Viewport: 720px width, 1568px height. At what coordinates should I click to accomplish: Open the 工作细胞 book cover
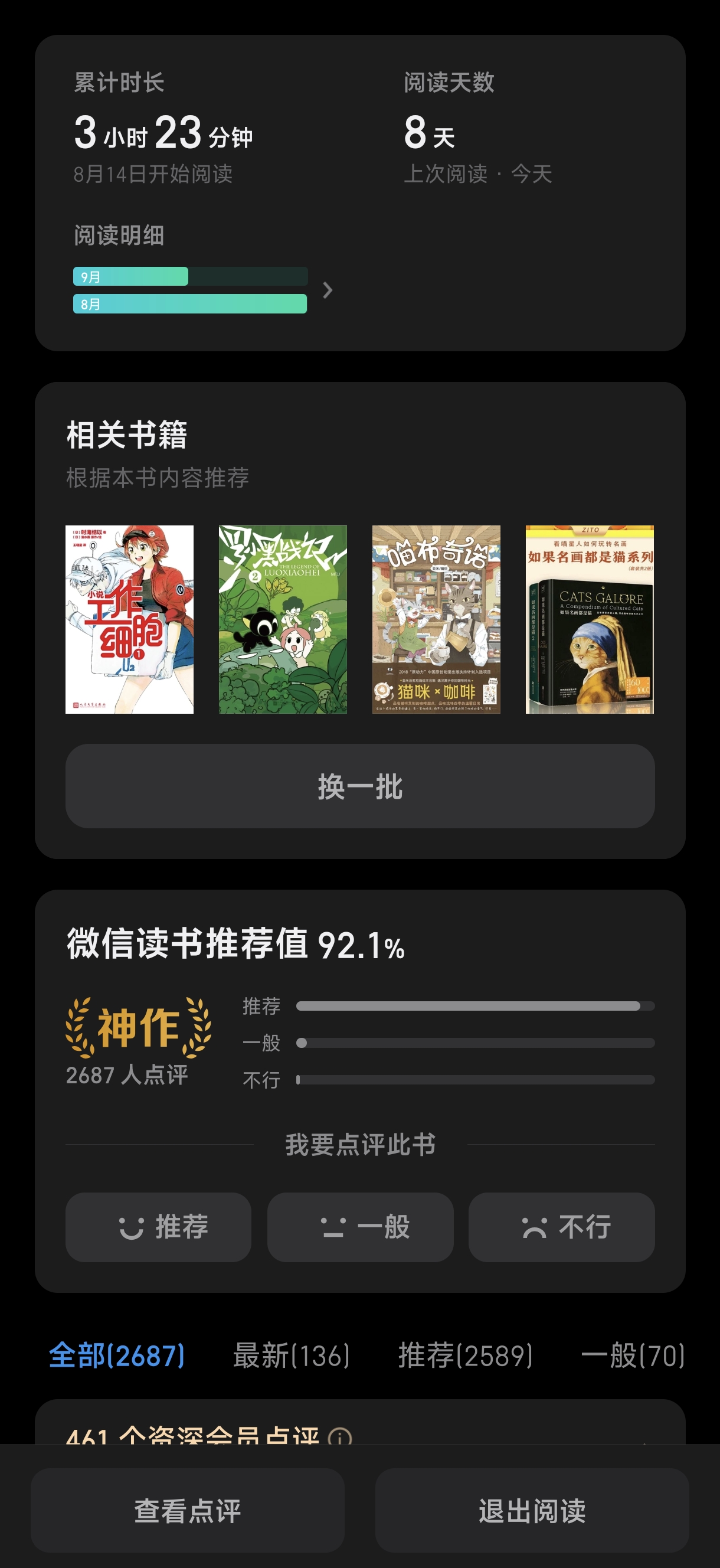(x=130, y=619)
